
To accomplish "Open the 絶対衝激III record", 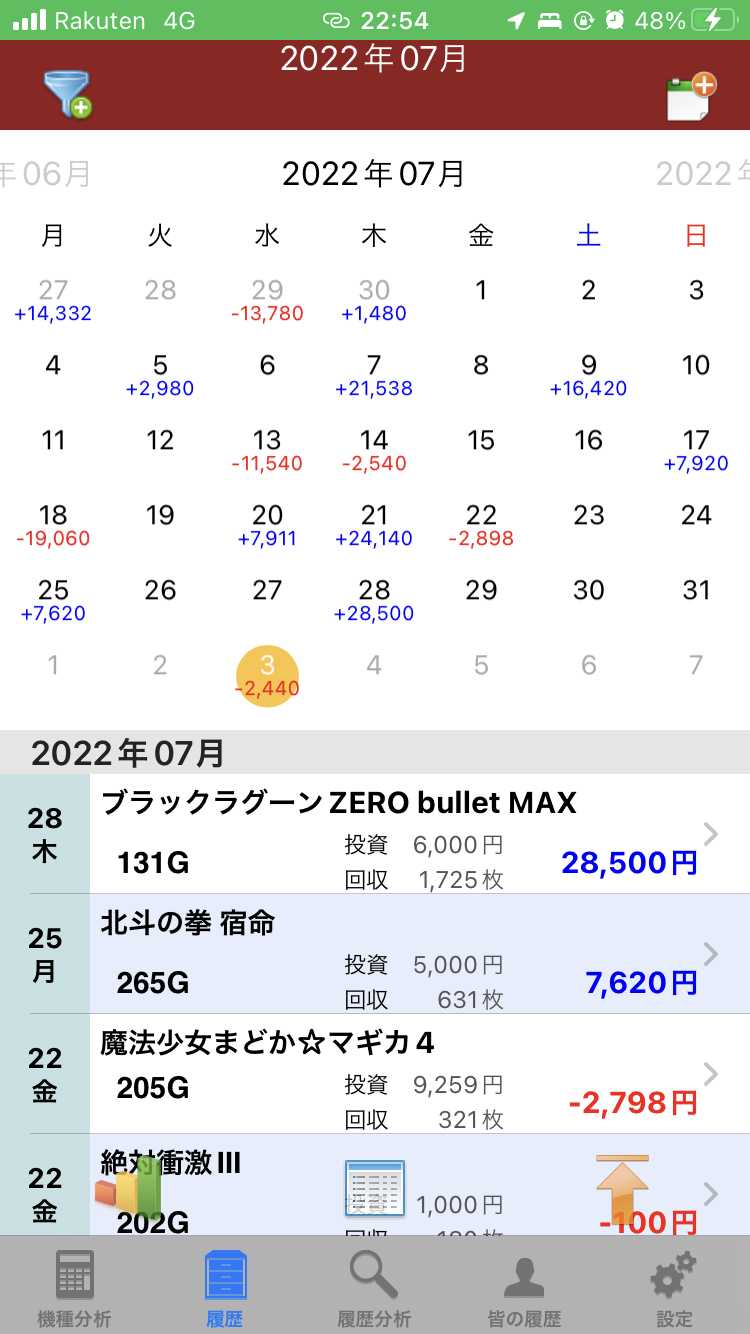I will 375,1185.
